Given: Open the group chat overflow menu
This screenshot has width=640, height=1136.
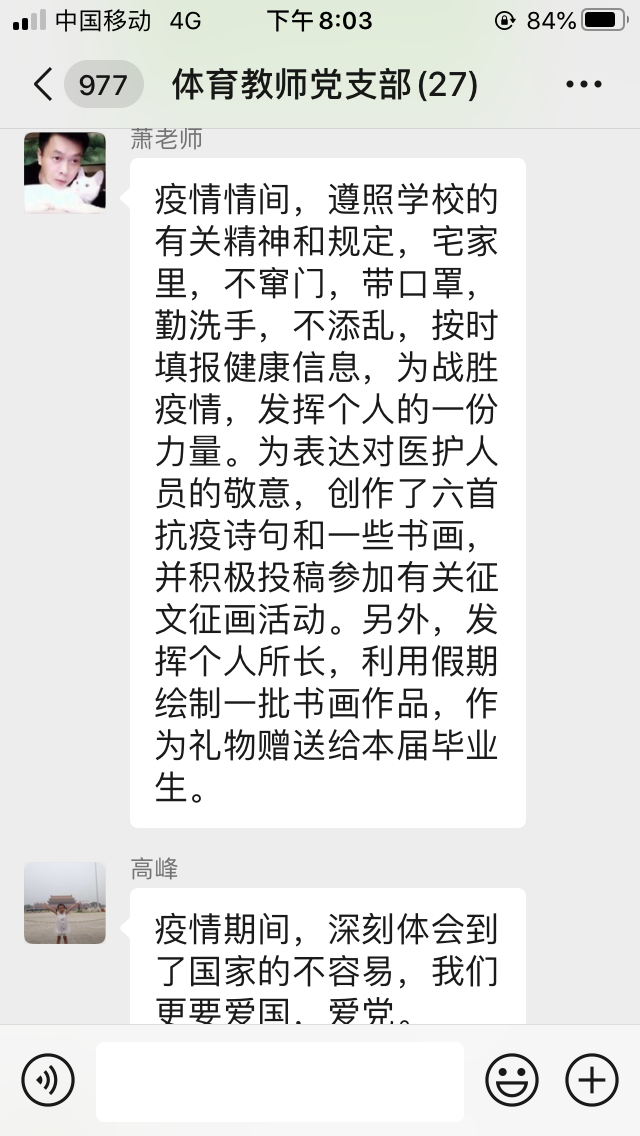Looking at the screenshot, I should point(583,84).
